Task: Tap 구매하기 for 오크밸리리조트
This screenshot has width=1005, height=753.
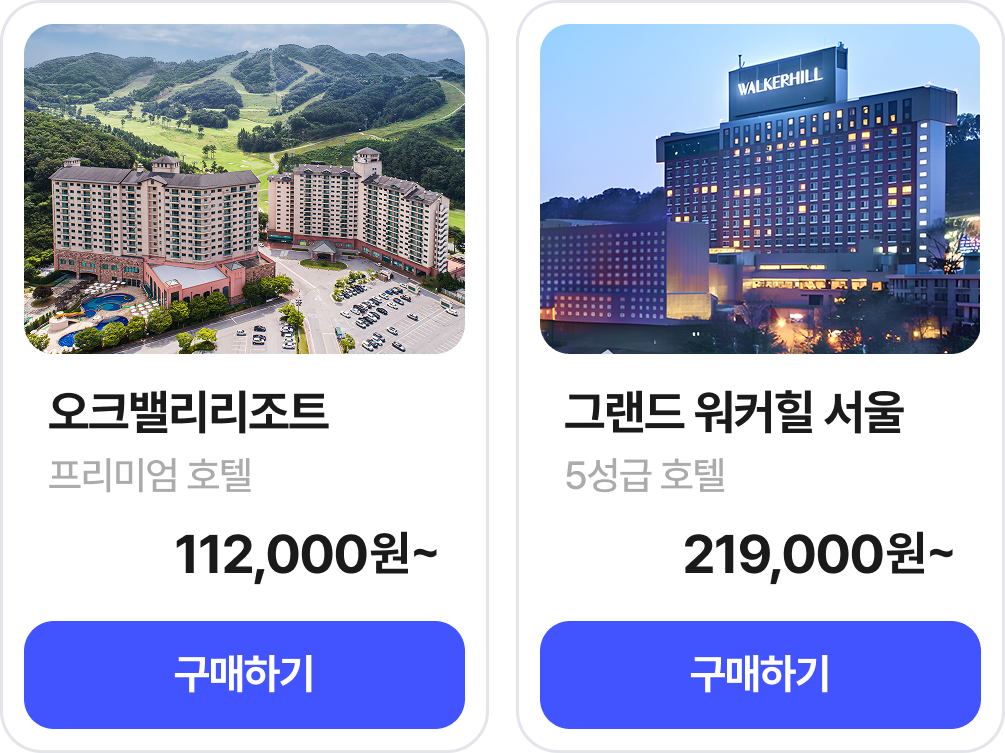Action: point(244,675)
